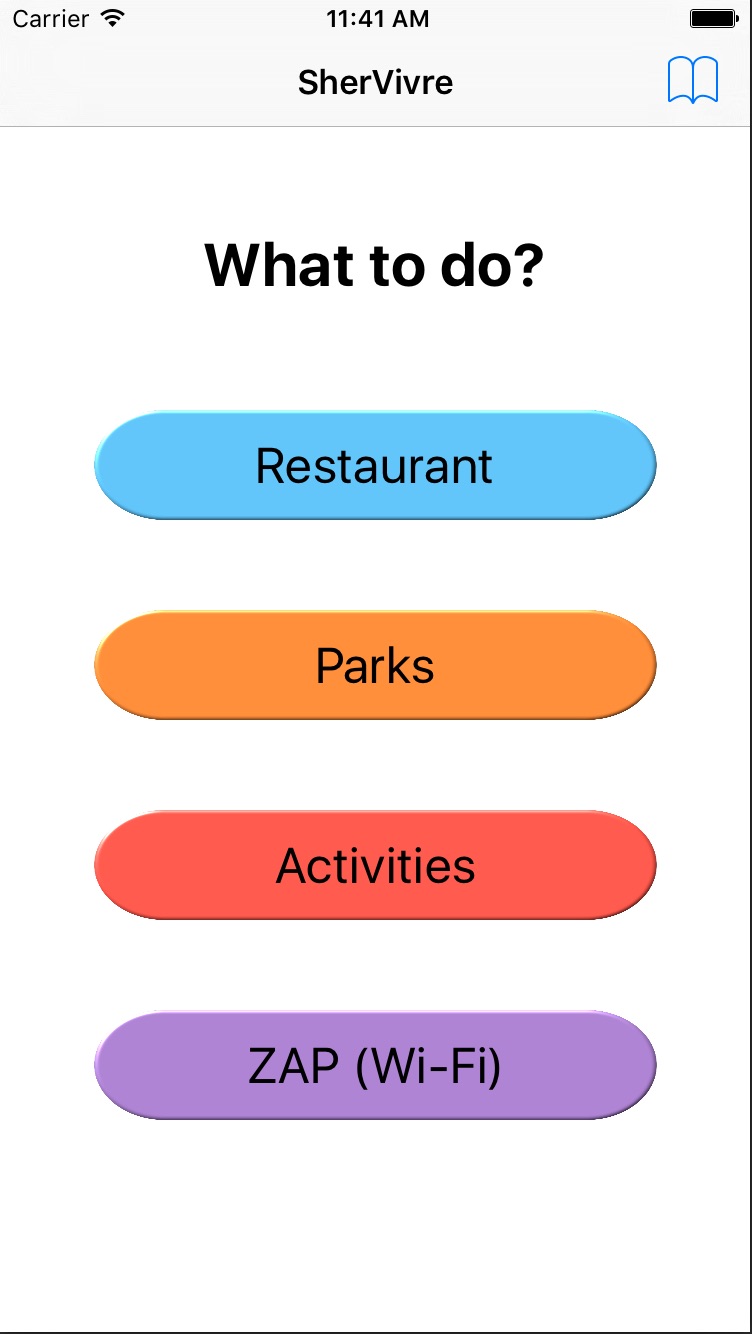The image size is (752, 1334).
Task: Select the Restaurant button
Action: [375, 465]
